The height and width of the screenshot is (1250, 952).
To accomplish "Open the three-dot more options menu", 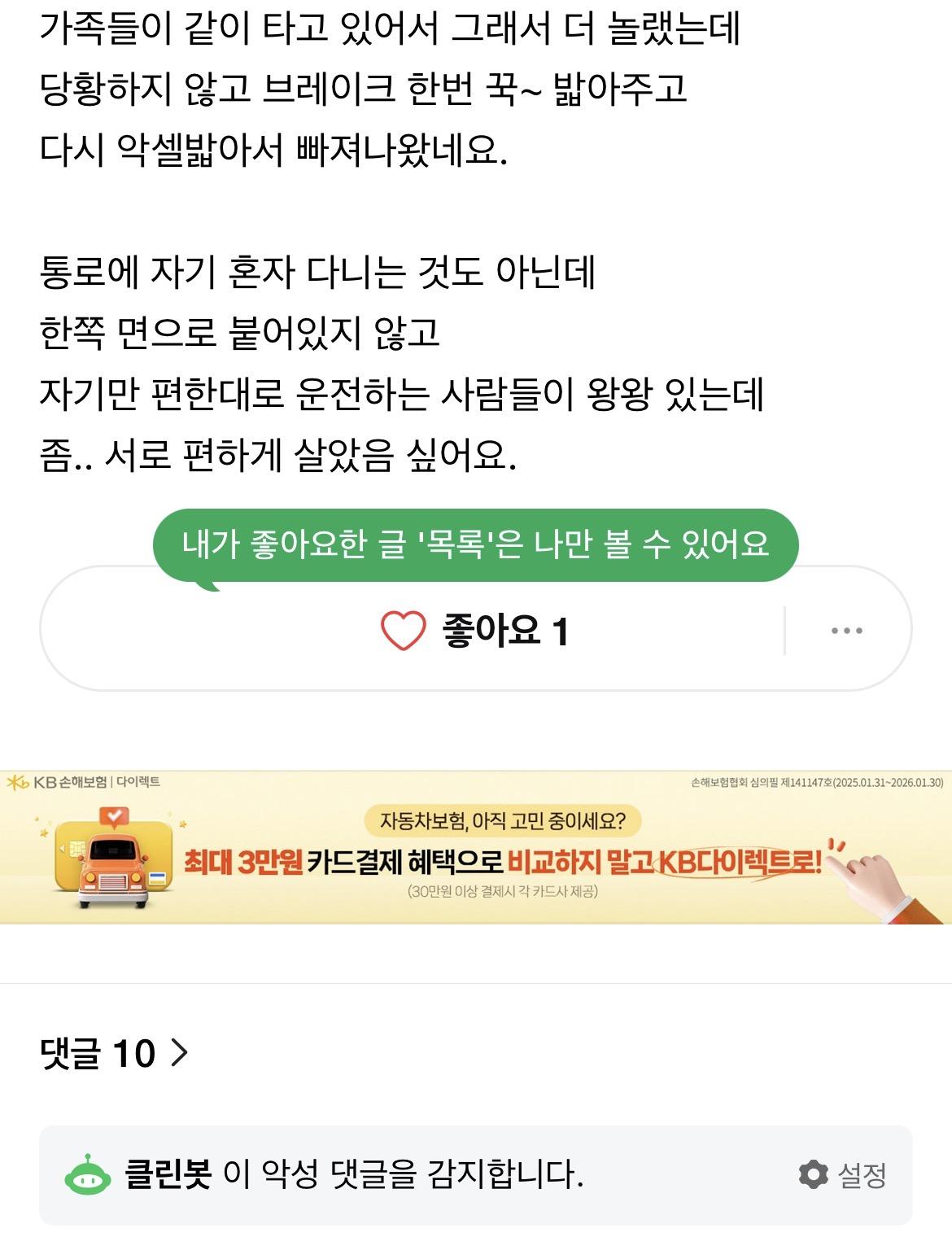I will (x=846, y=631).
